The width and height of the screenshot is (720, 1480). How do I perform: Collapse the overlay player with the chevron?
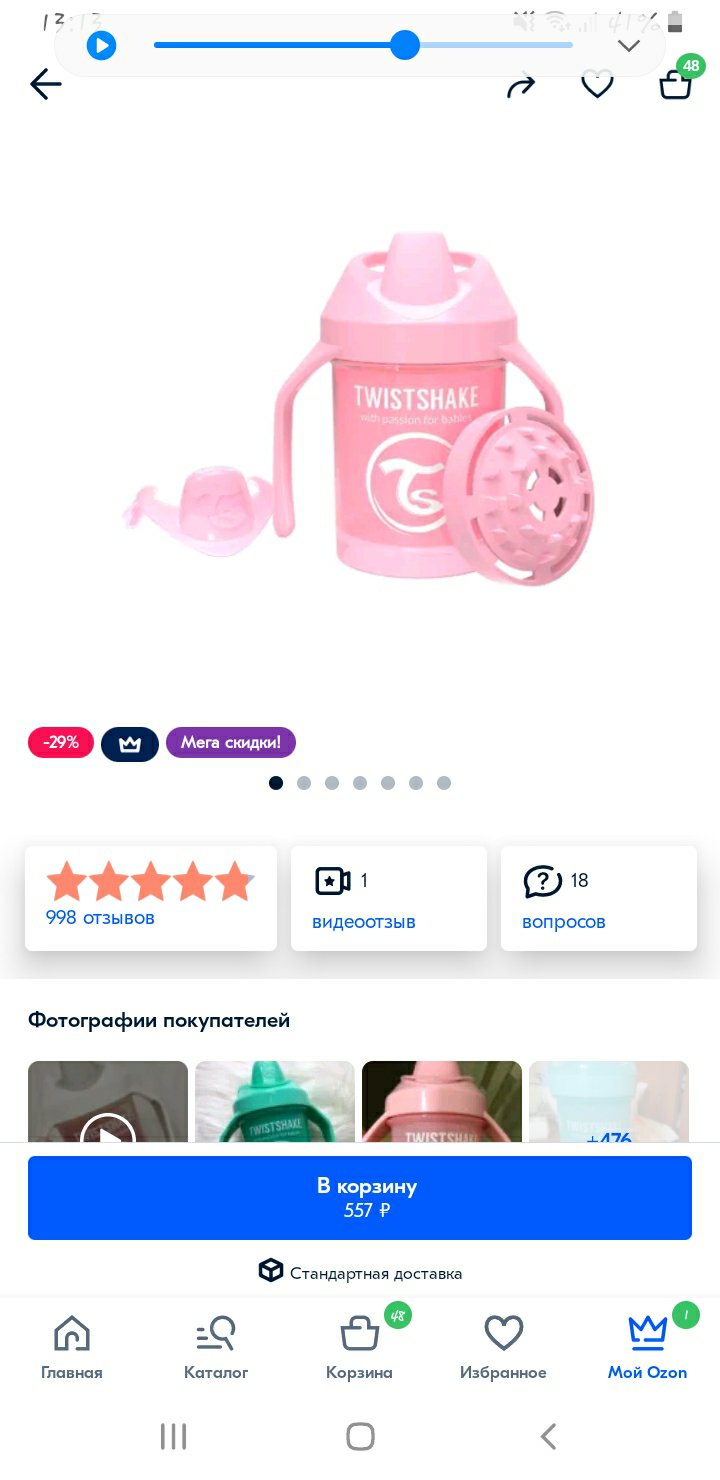coord(628,45)
